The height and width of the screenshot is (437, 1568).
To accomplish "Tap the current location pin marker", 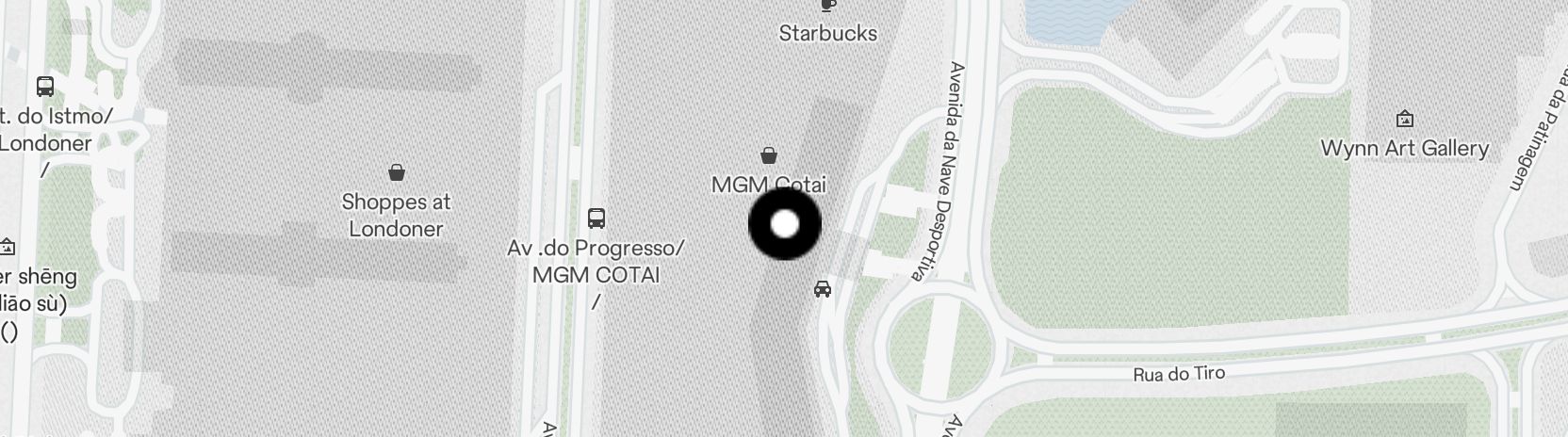I will click(x=785, y=224).
